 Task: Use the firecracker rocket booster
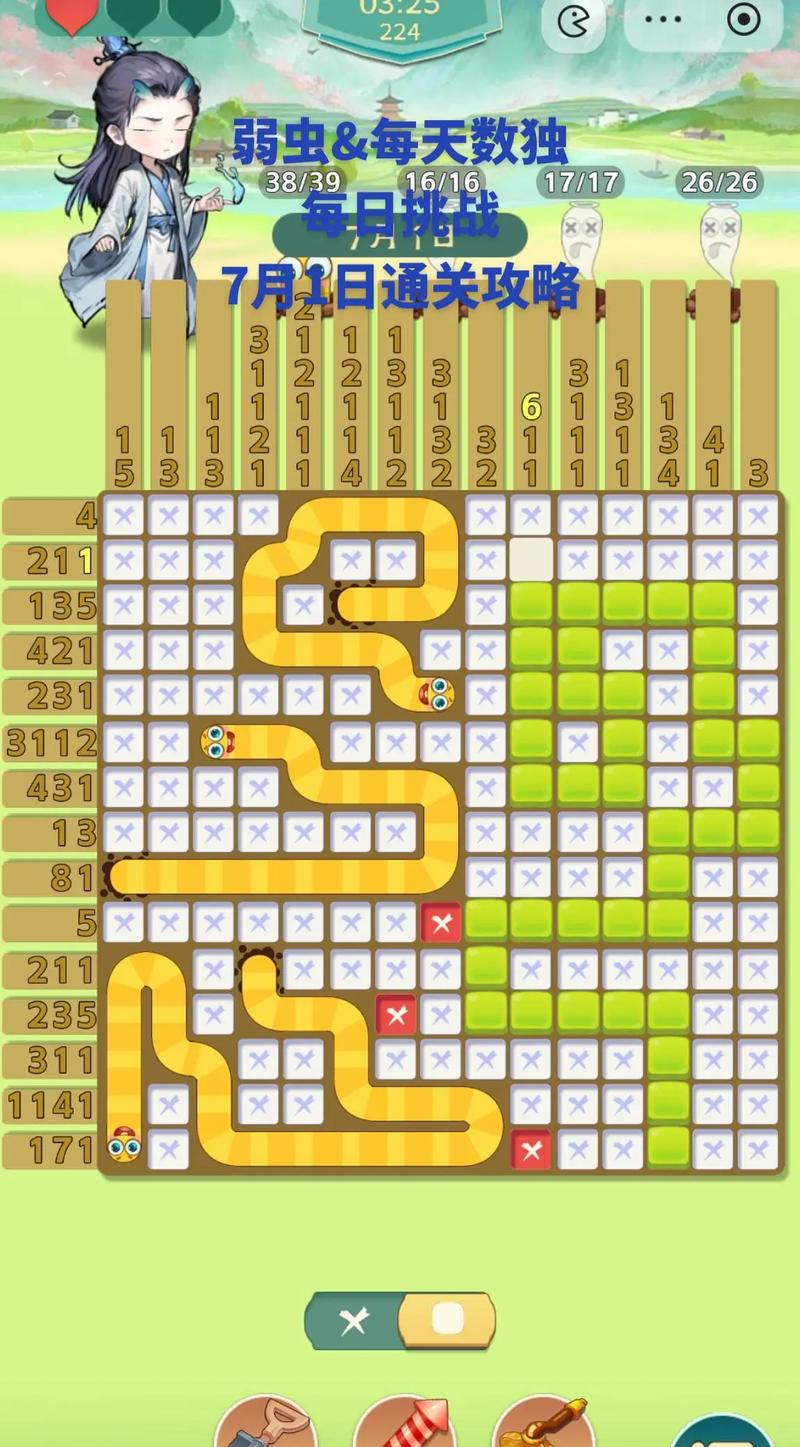click(403, 1424)
